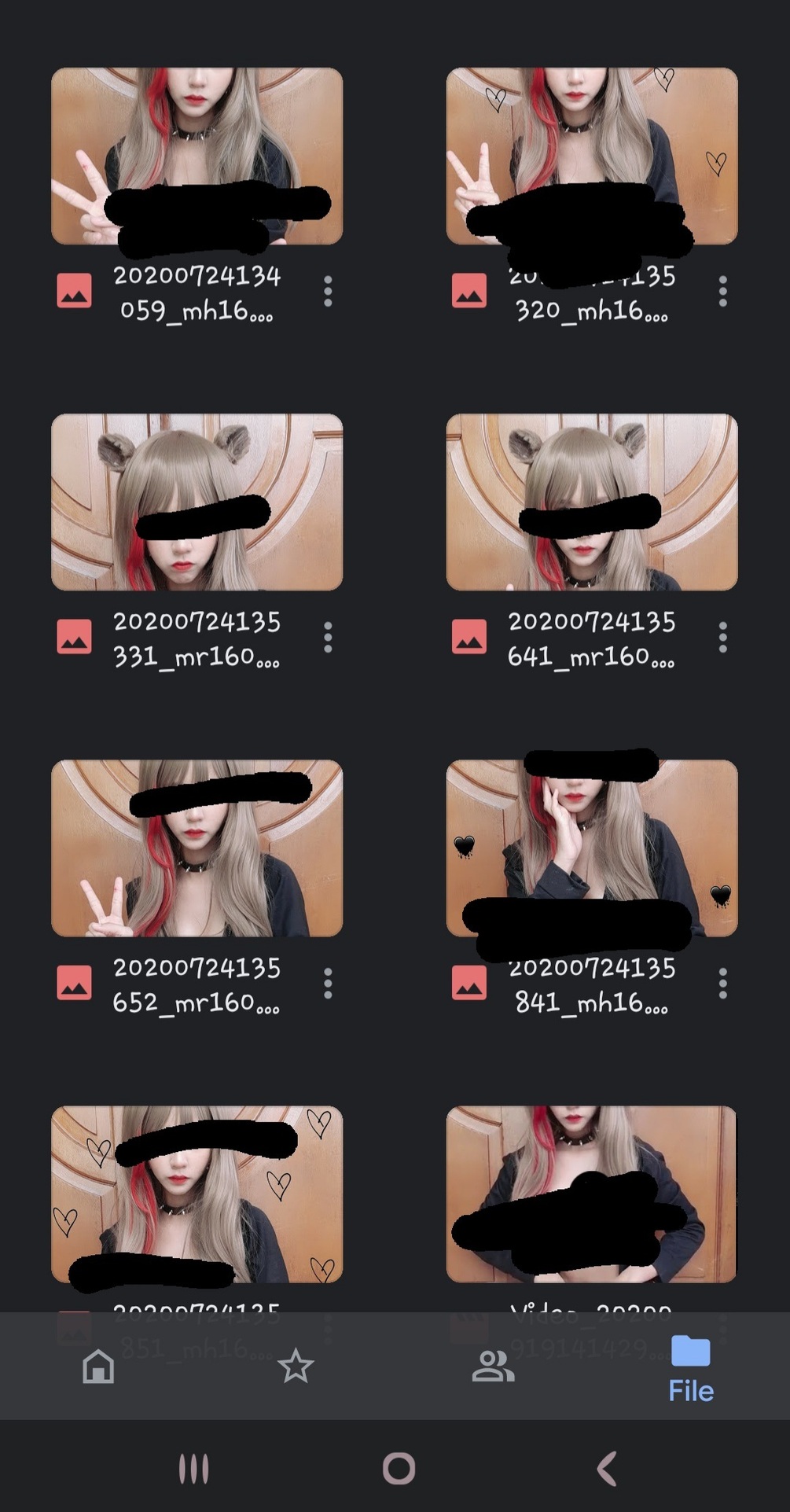Switch to the Shared tab

[493, 1366]
